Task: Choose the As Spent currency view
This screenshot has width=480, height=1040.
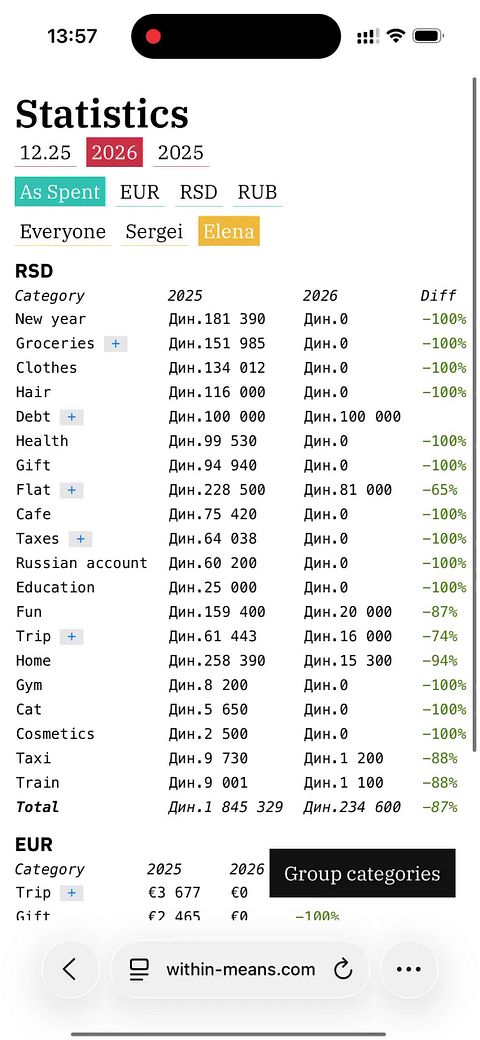Action: [60, 192]
